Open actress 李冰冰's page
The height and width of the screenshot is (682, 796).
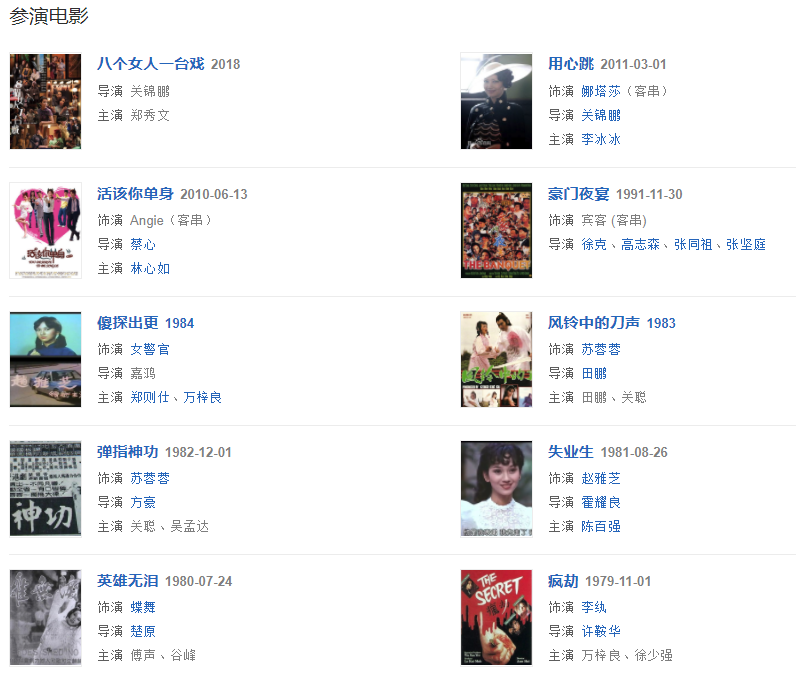pyautogui.click(x=600, y=139)
